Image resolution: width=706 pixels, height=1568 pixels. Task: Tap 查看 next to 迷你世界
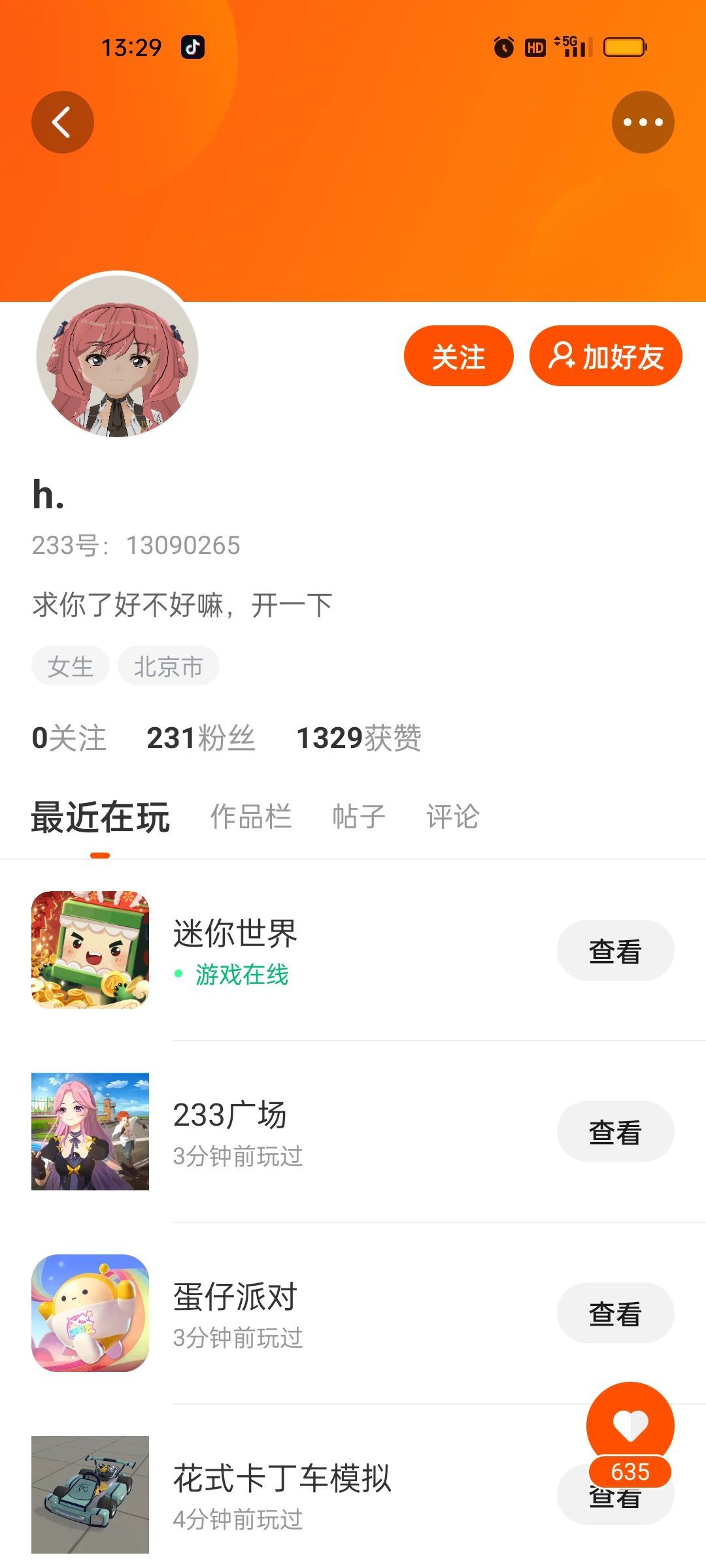coord(615,951)
